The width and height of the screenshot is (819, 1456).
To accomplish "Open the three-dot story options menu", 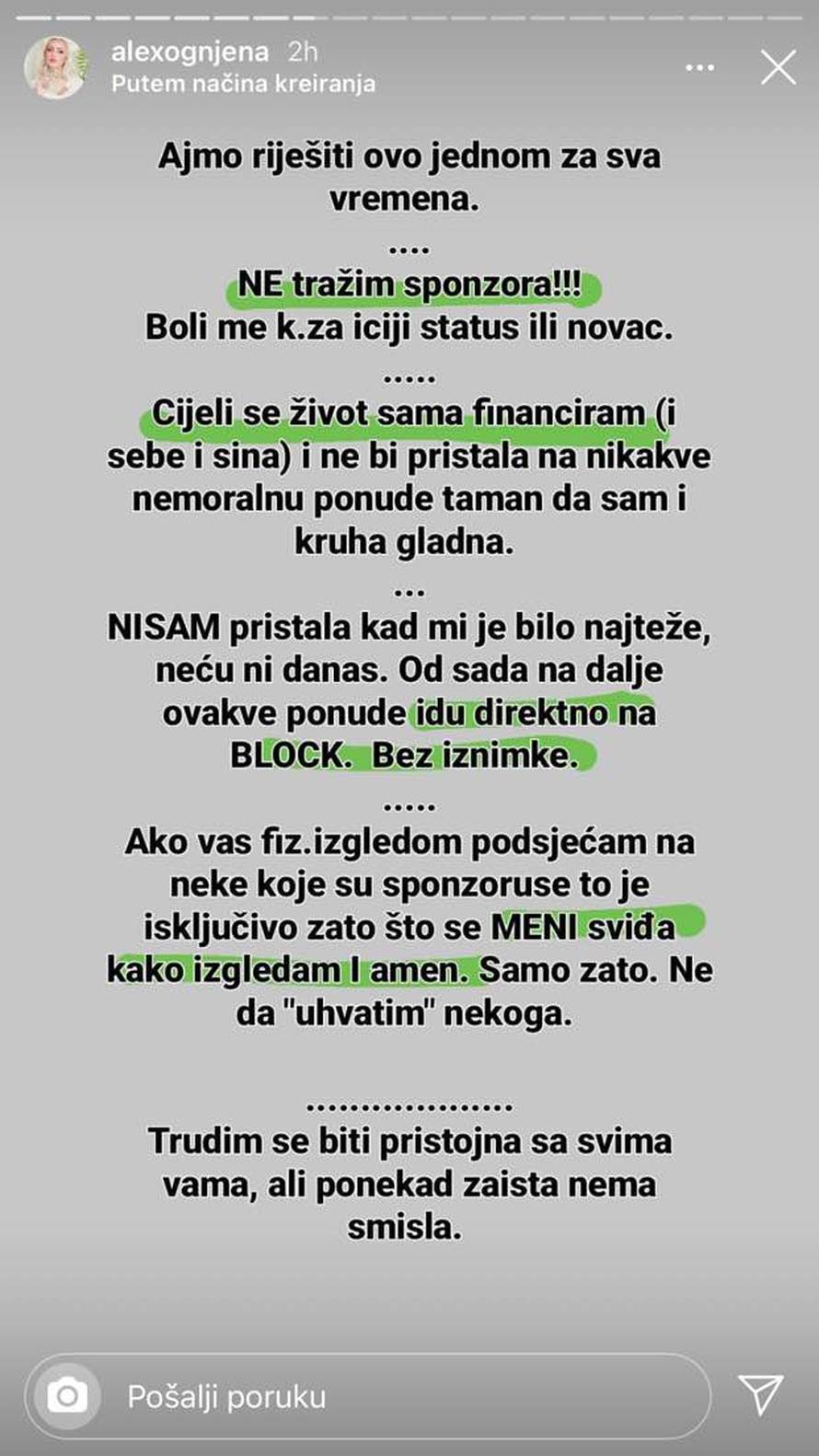I will [x=700, y=67].
